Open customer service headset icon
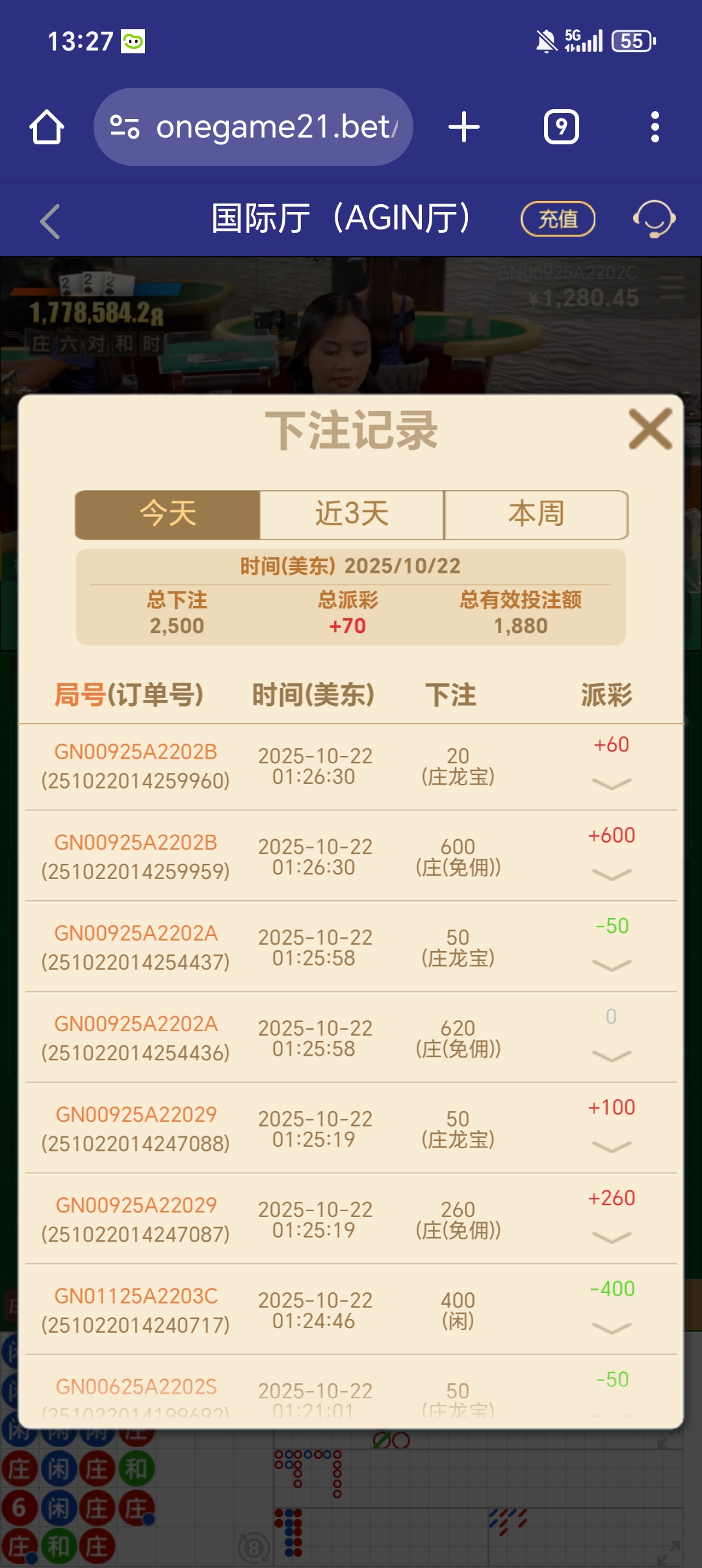This screenshot has width=702, height=1568. tap(654, 219)
